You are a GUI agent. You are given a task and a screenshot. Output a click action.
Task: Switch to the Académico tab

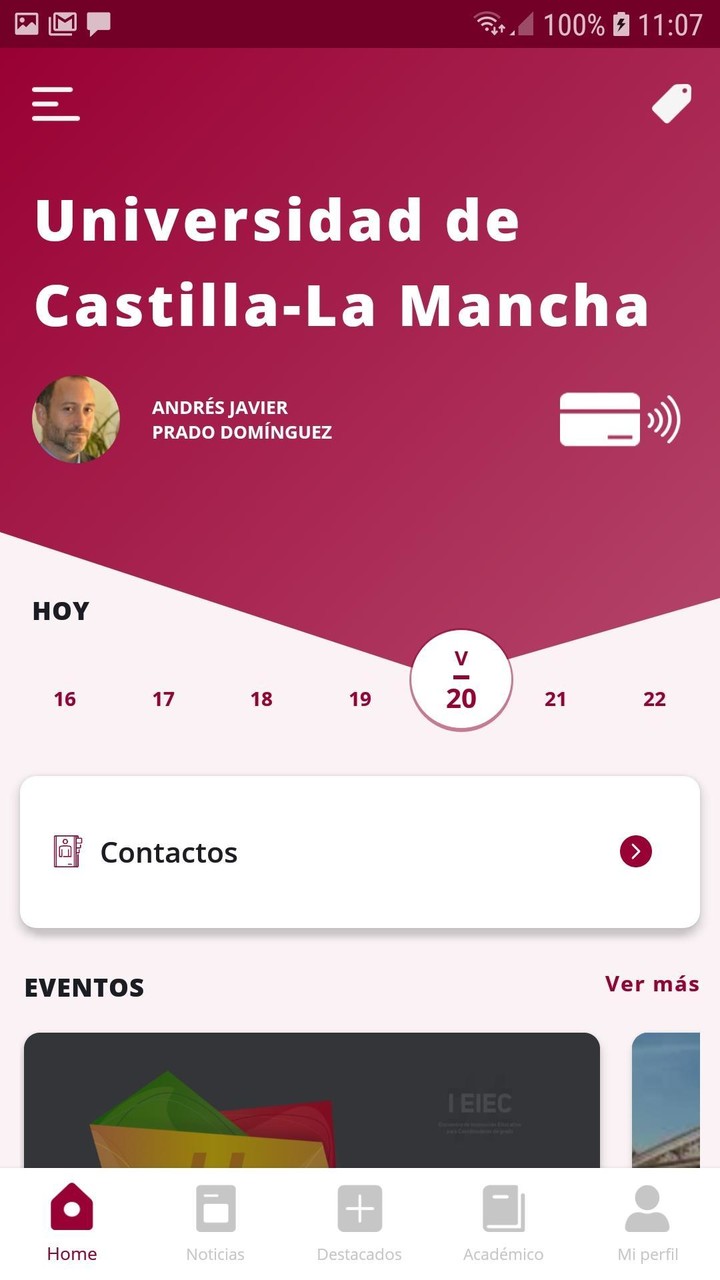click(x=503, y=1222)
